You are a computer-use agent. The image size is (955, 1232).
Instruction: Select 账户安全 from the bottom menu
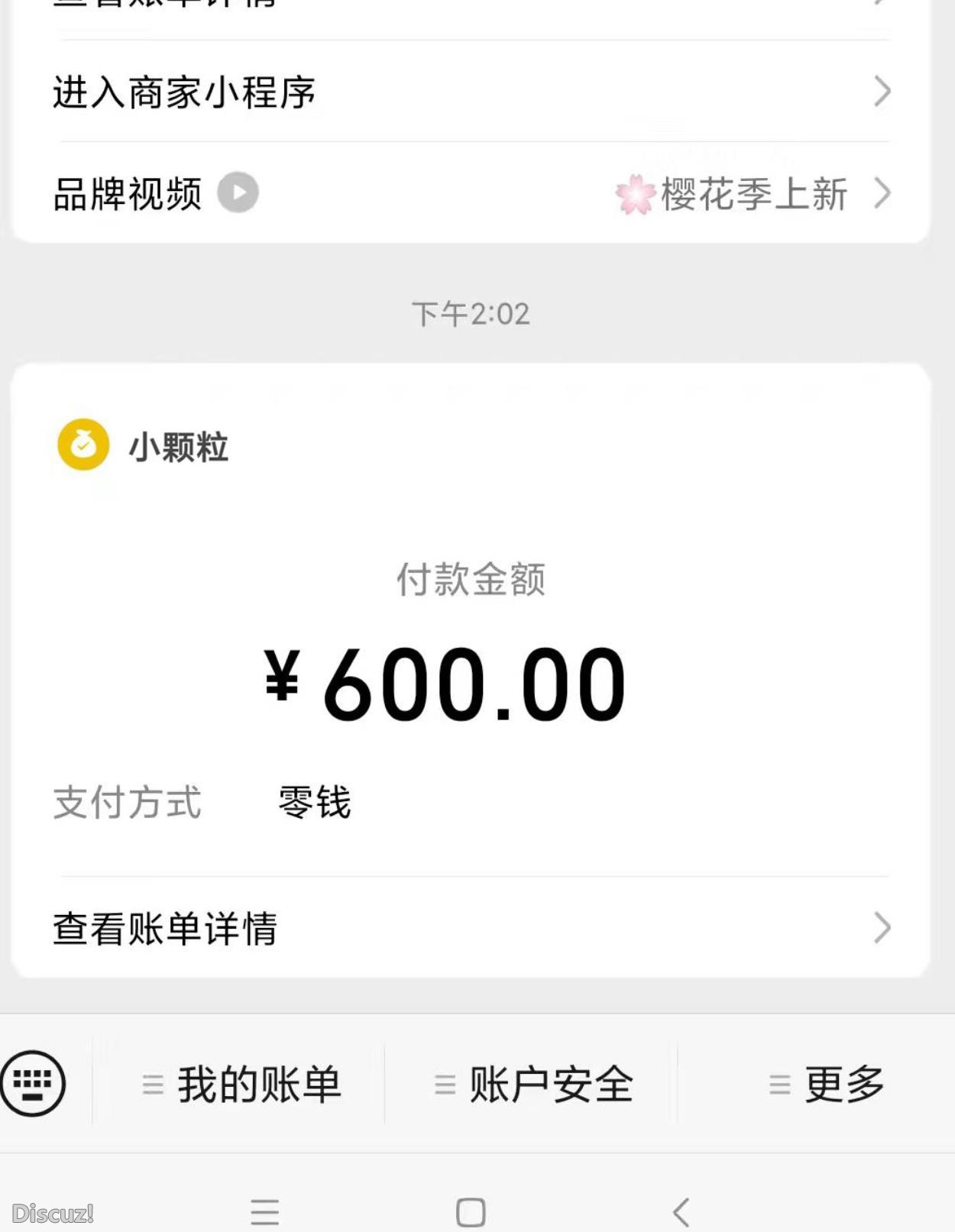tap(552, 1082)
